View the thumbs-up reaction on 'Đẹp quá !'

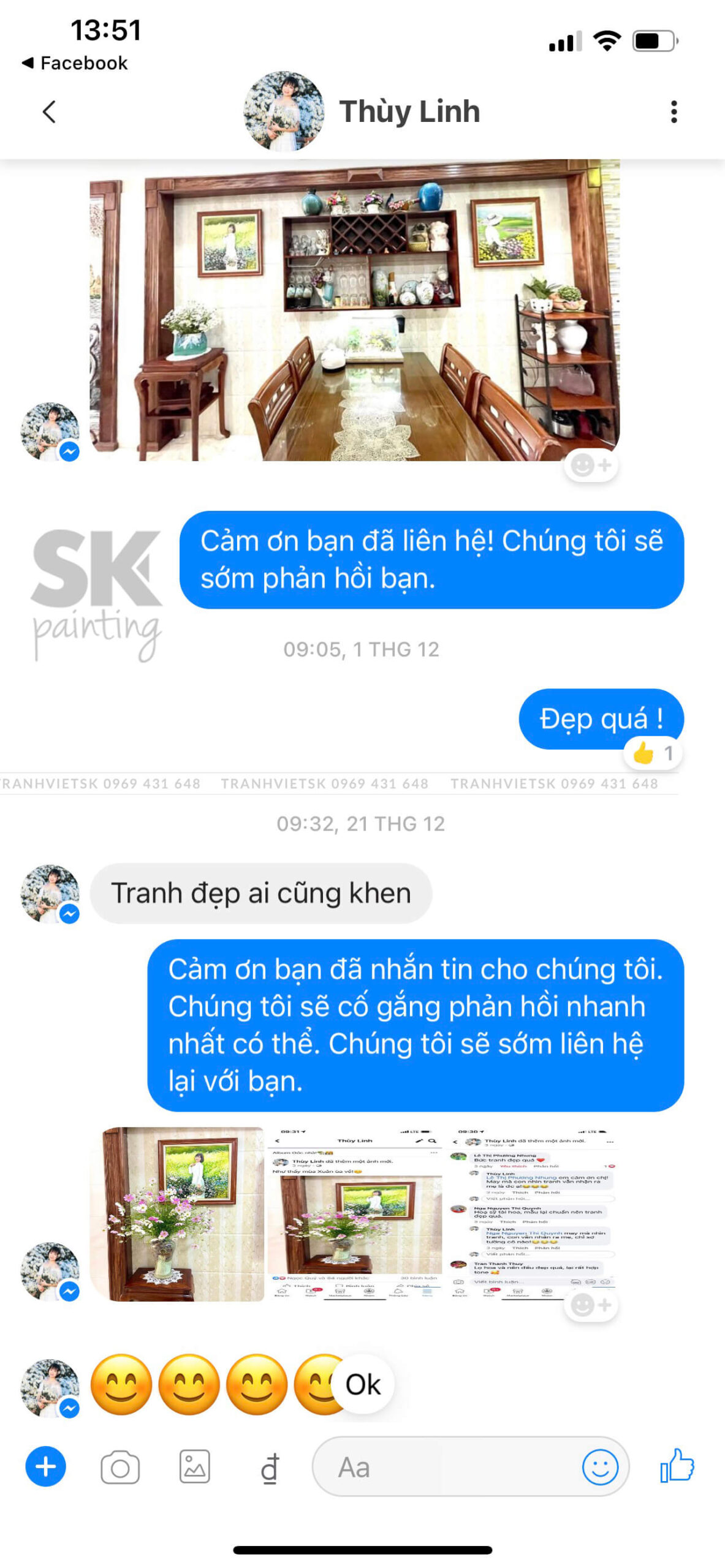pyautogui.click(x=653, y=753)
